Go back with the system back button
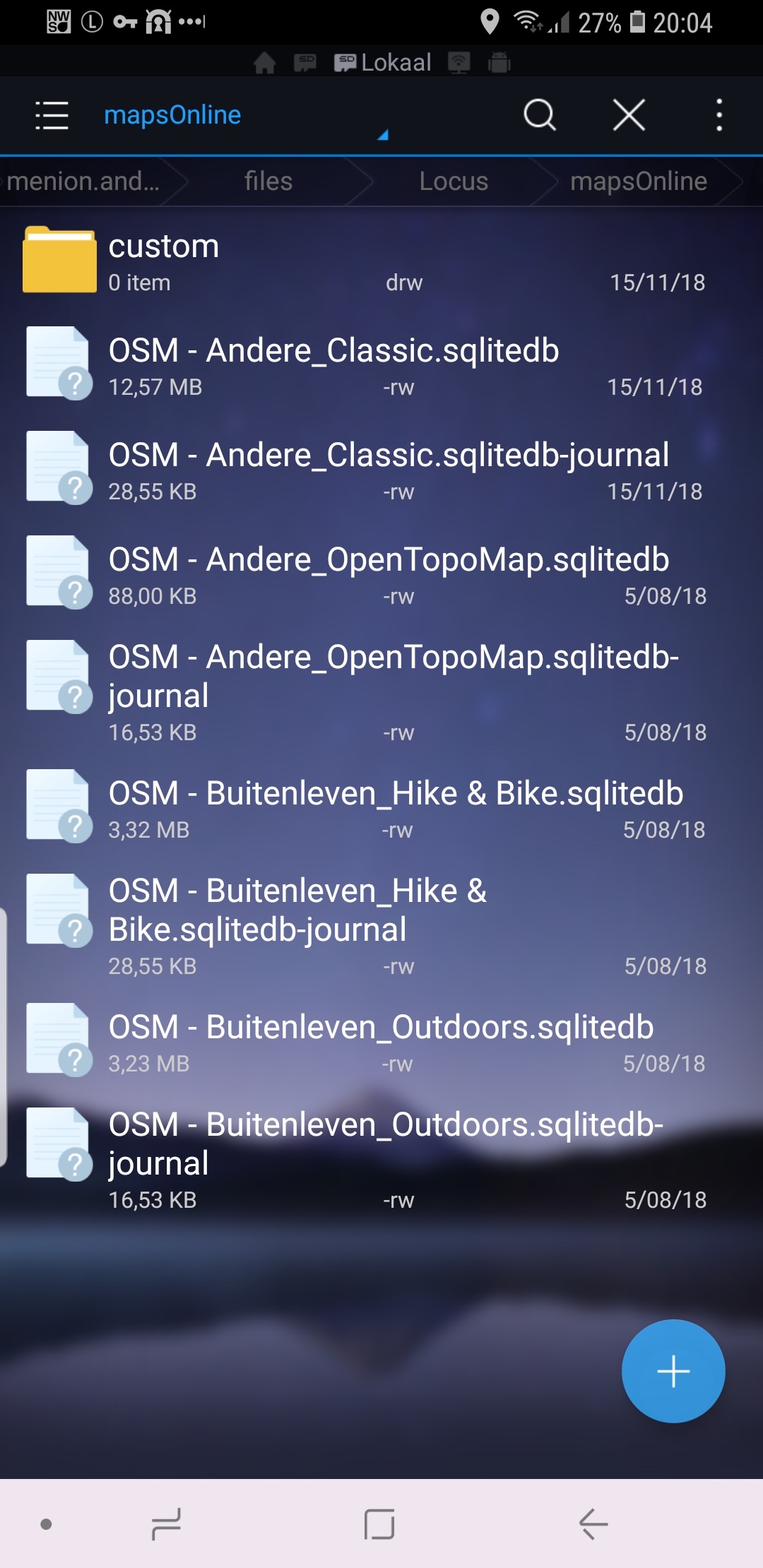This screenshot has height=1568, width=763. point(593,1524)
